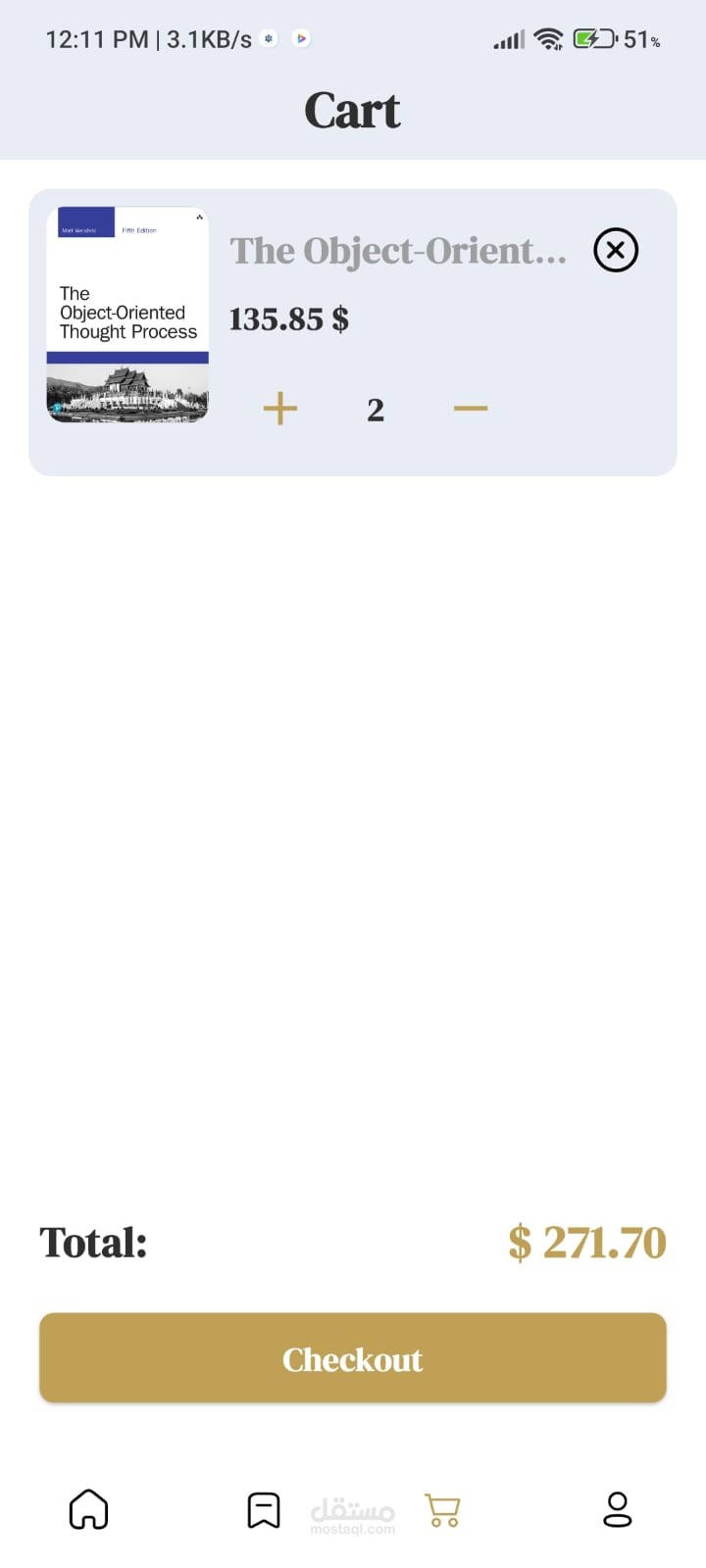Open The Object-Oriented Thought Process book cover
This screenshot has height=1568, width=706.
(x=127, y=315)
